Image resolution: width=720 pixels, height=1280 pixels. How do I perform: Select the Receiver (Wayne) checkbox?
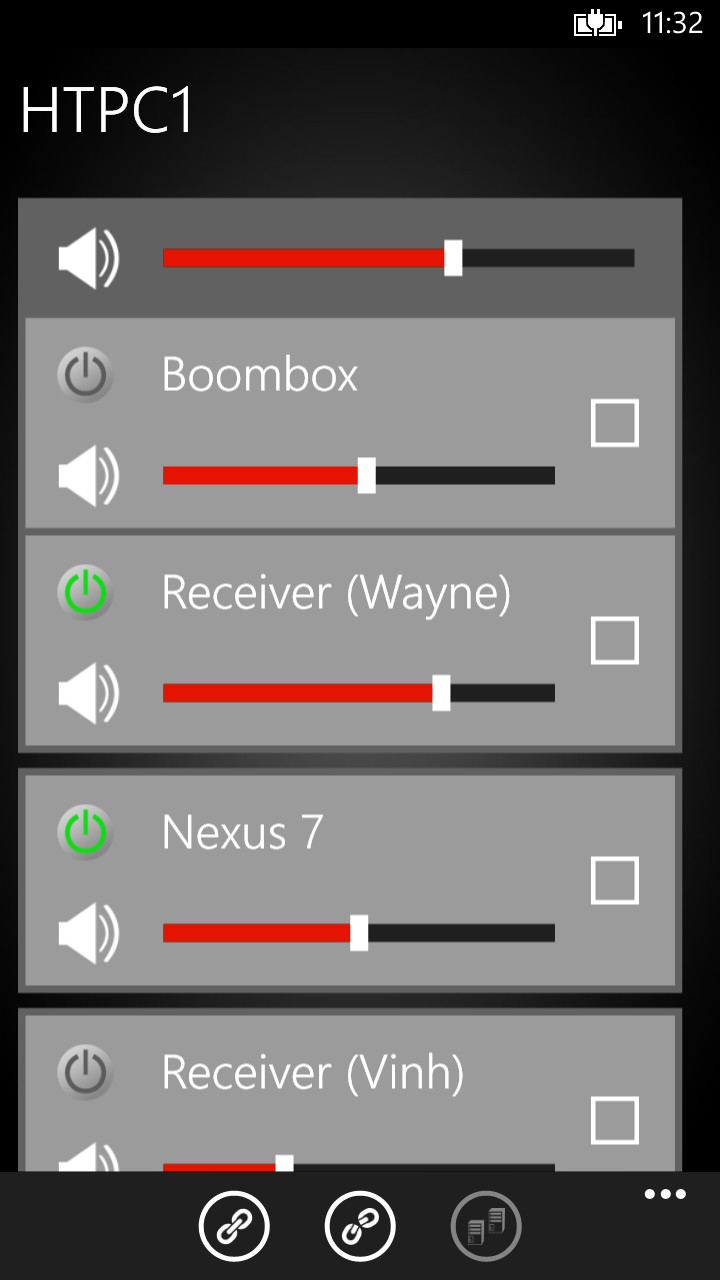point(615,640)
